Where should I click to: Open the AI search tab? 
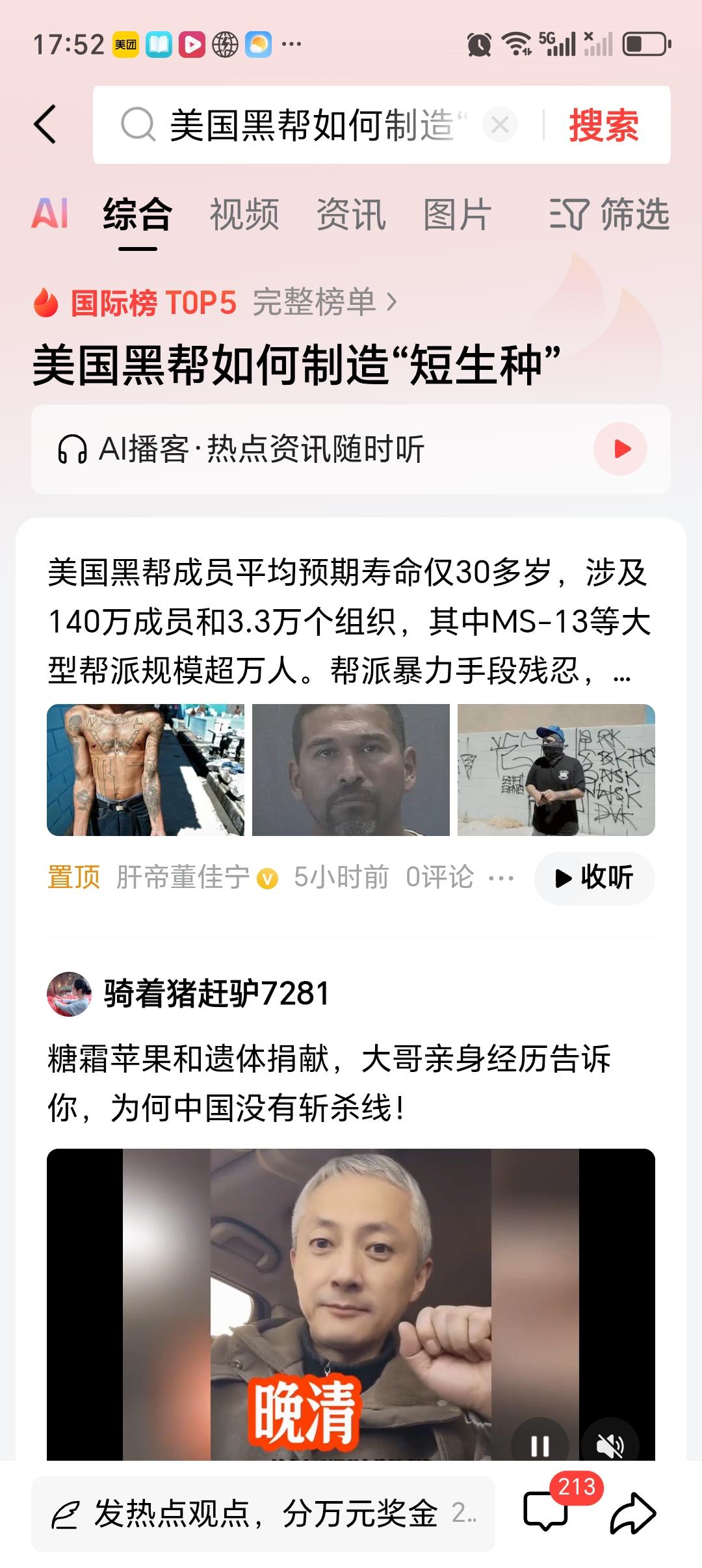(x=52, y=215)
